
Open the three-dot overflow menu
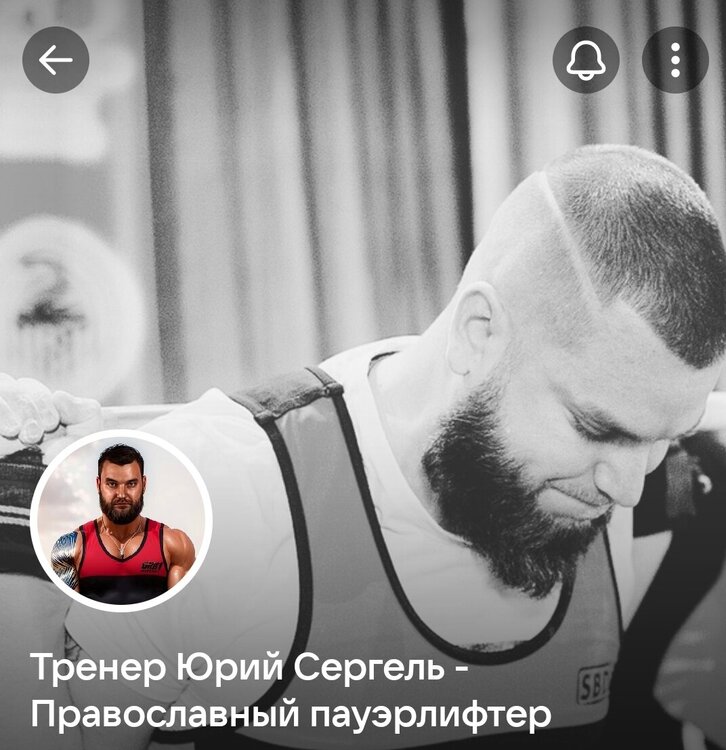point(675,60)
